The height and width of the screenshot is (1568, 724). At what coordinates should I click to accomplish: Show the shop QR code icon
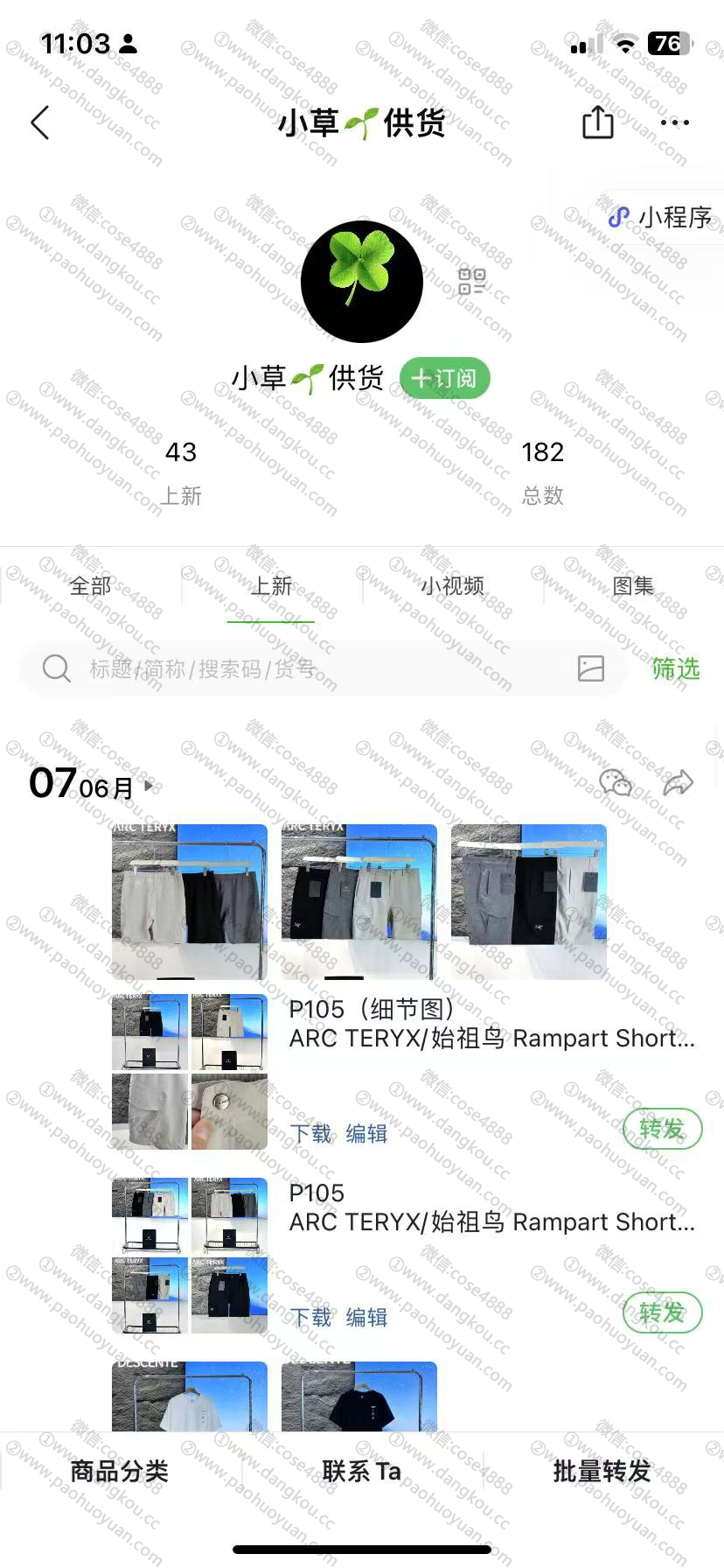471,282
